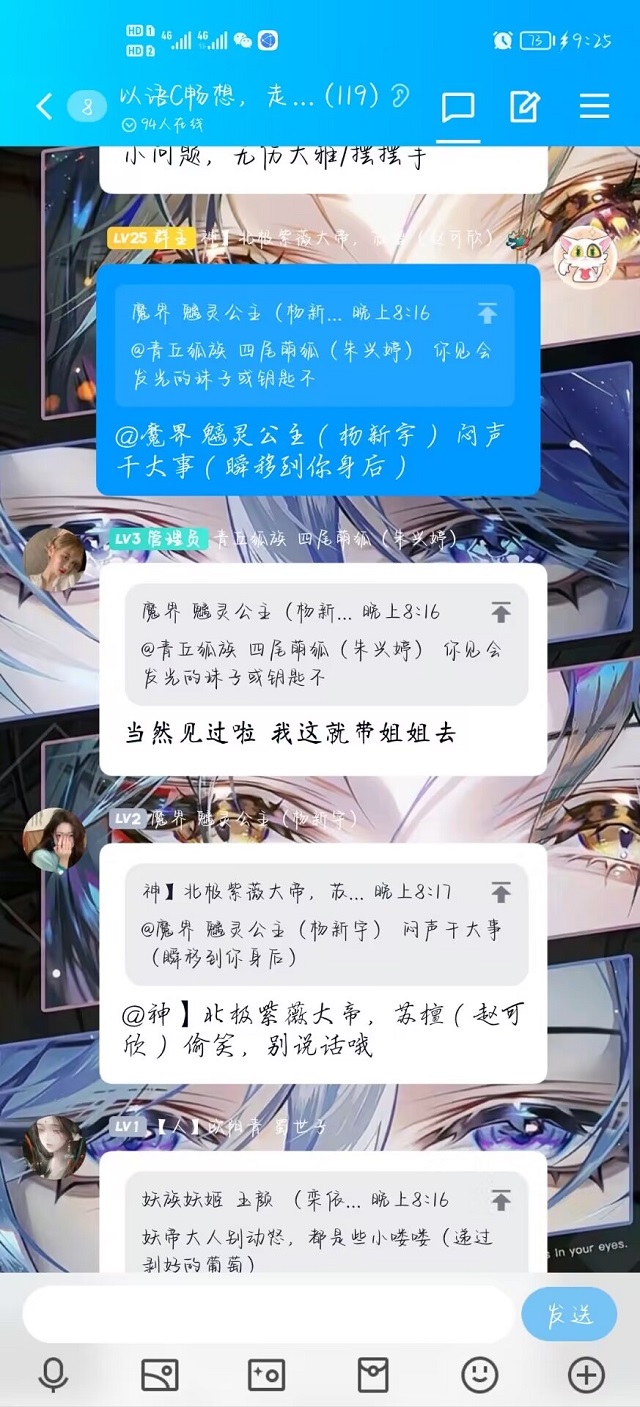Image resolution: width=640 pixels, height=1407 pixels.
Task: Go back to the chat list
Action: click(x=44, y=106)
